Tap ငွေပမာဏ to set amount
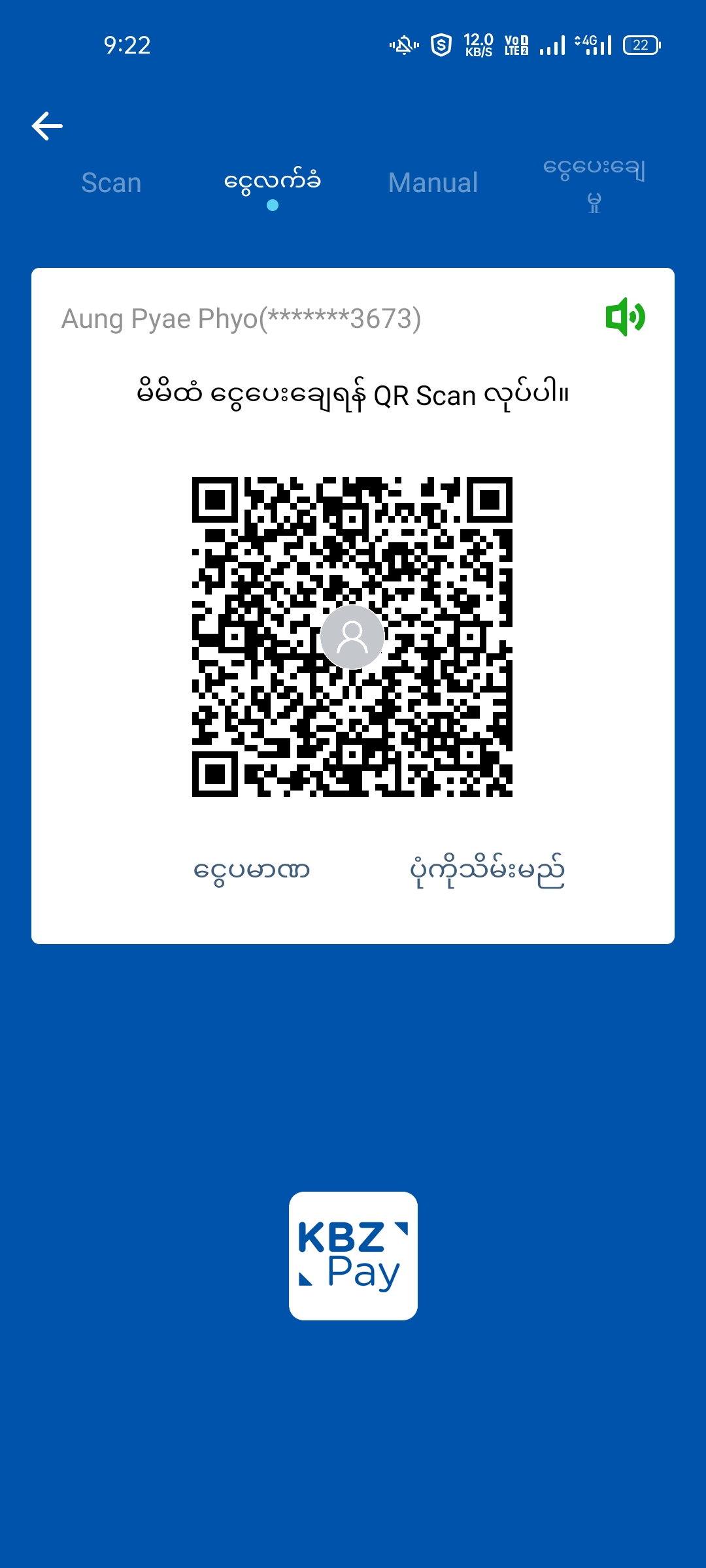 tap(252, 871)
